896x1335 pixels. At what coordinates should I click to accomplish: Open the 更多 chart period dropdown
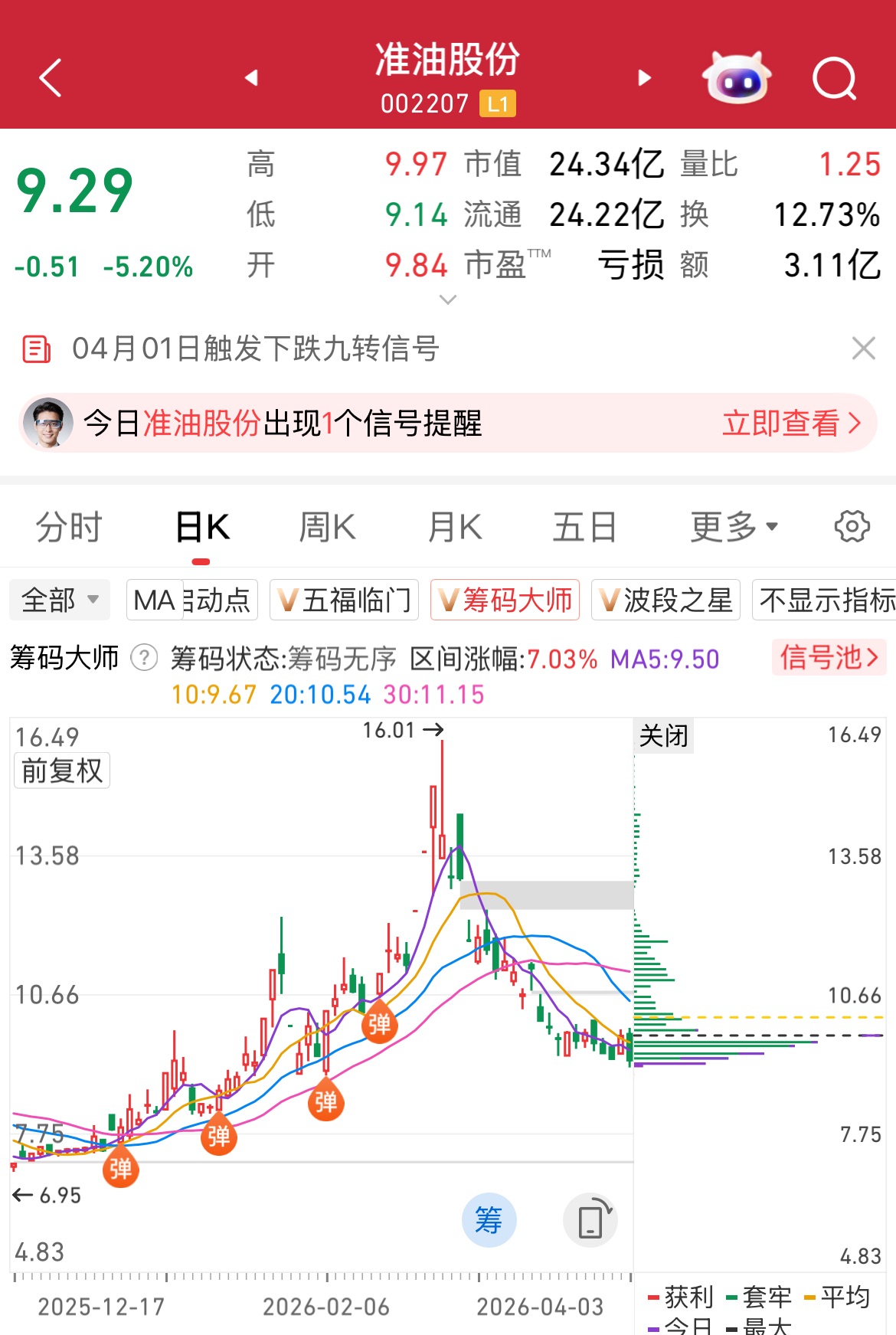733,527
